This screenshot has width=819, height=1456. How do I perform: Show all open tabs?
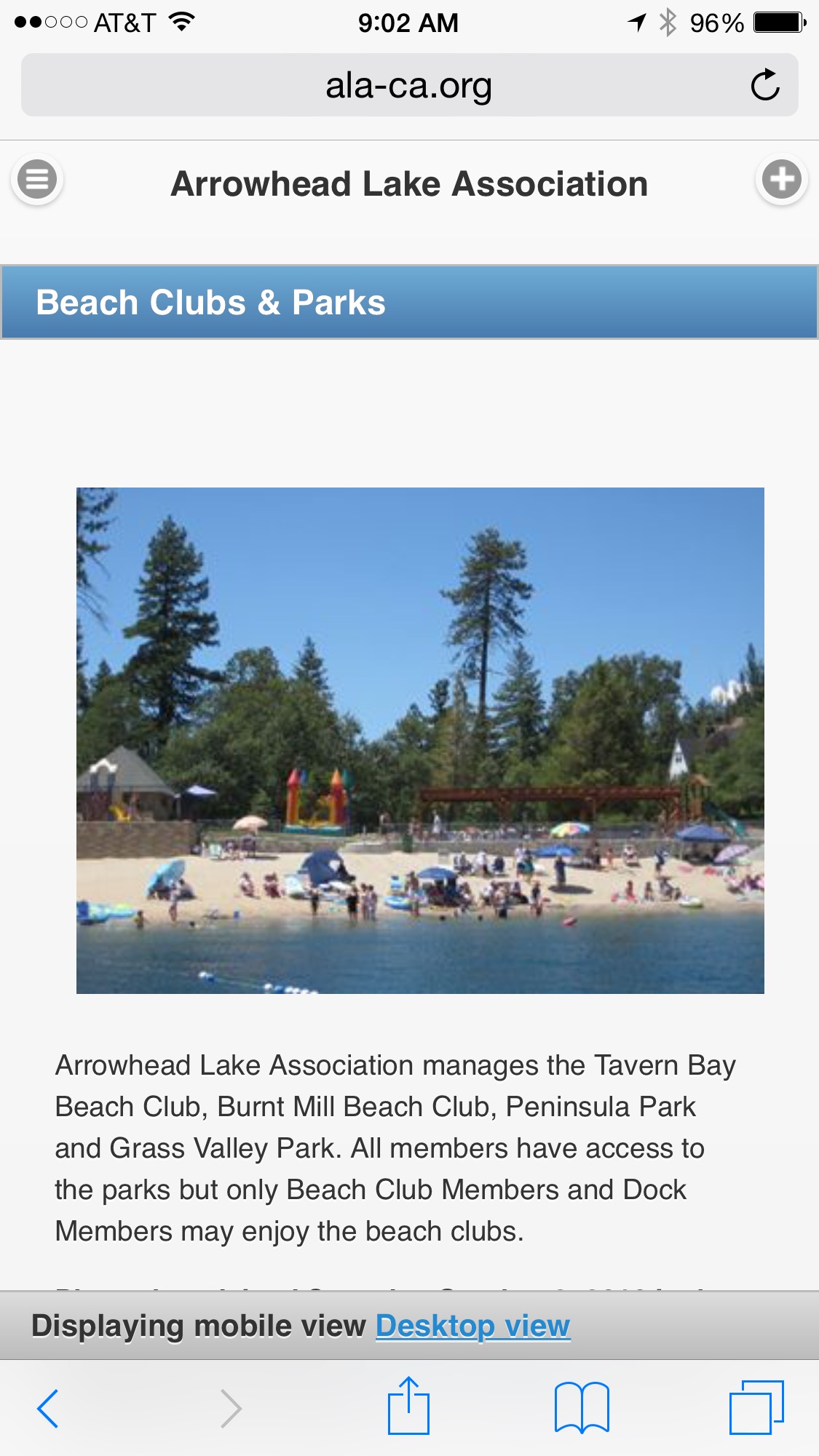click(x=756, y=1407)
